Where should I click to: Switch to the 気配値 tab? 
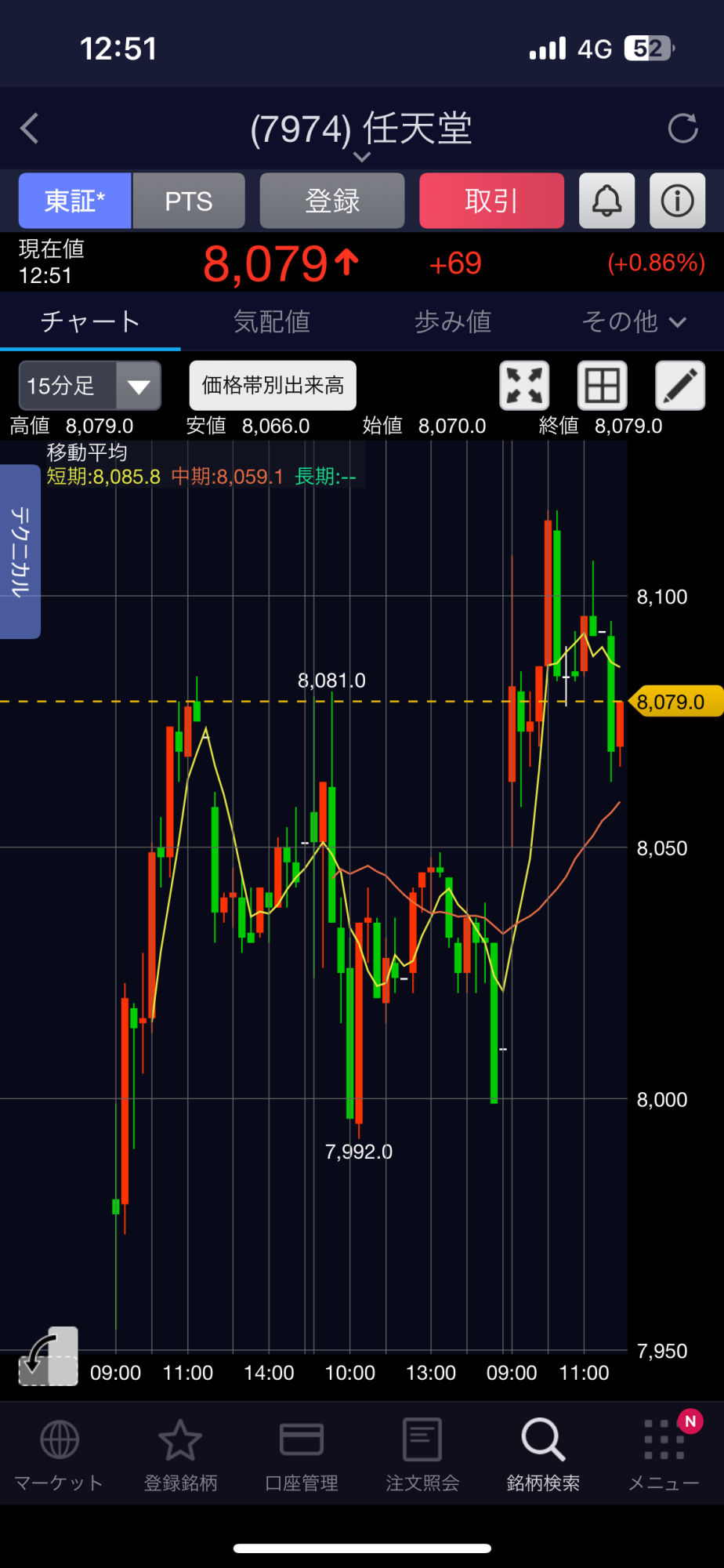click(x=271, y=321)
